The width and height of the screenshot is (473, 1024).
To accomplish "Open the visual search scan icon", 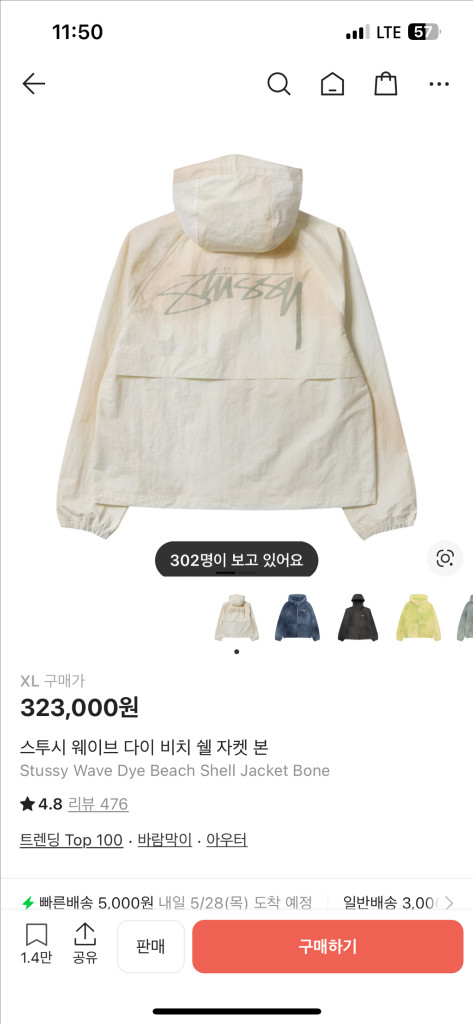I will (445, 558).
